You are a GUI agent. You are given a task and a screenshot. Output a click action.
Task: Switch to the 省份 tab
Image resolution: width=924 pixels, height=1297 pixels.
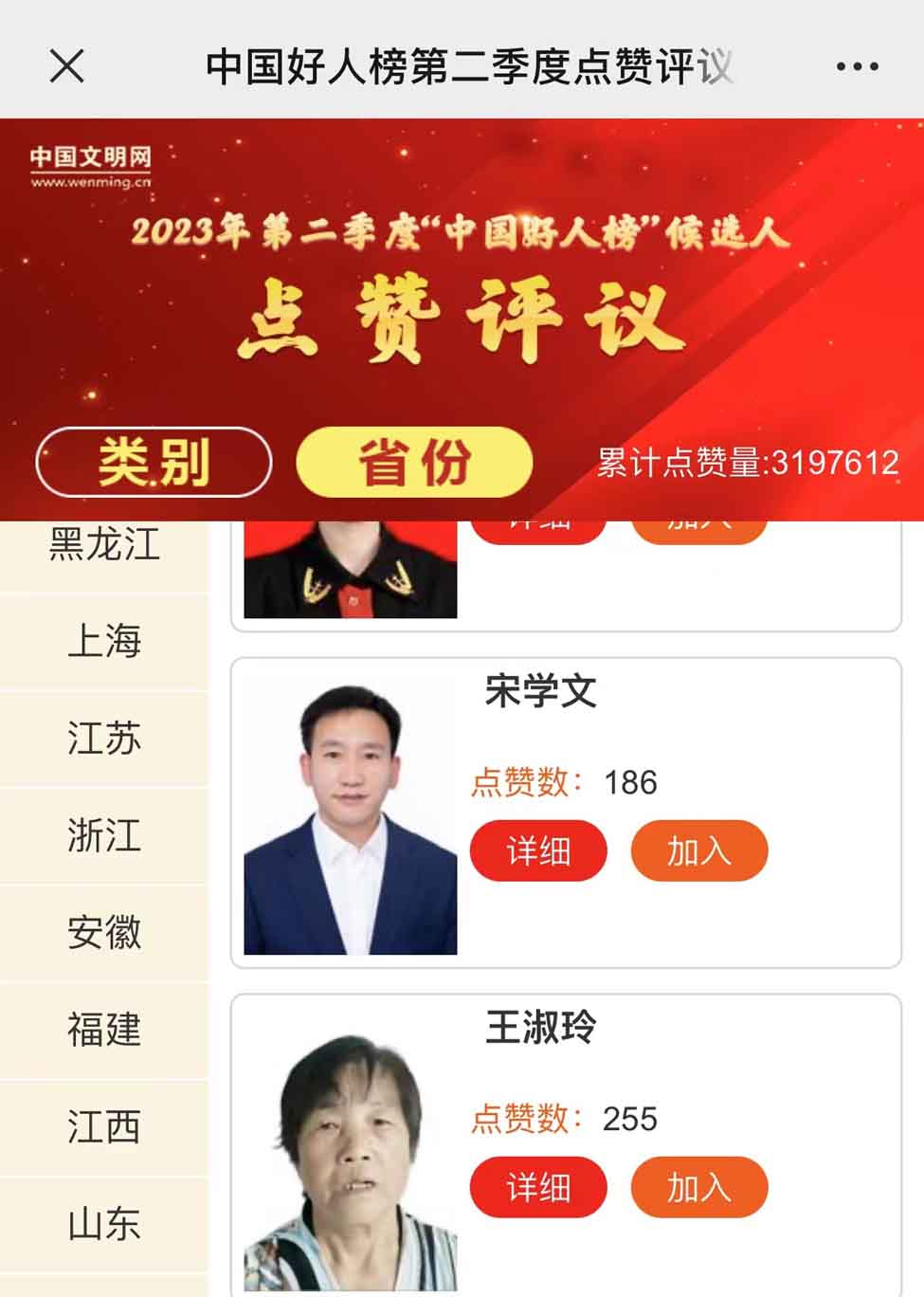tap(414, 462)
